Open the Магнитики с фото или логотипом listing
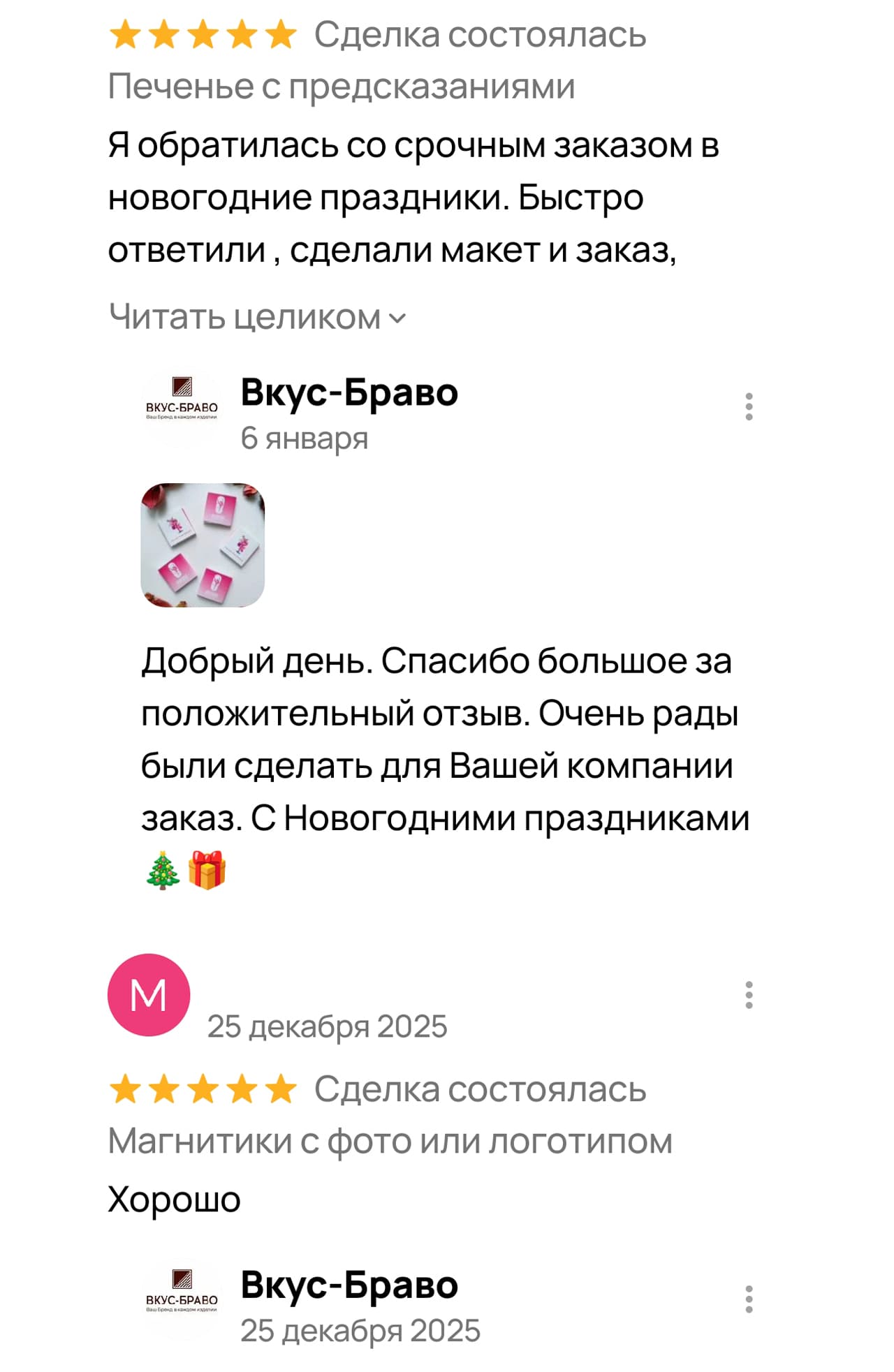 (x=390, y=1141)
